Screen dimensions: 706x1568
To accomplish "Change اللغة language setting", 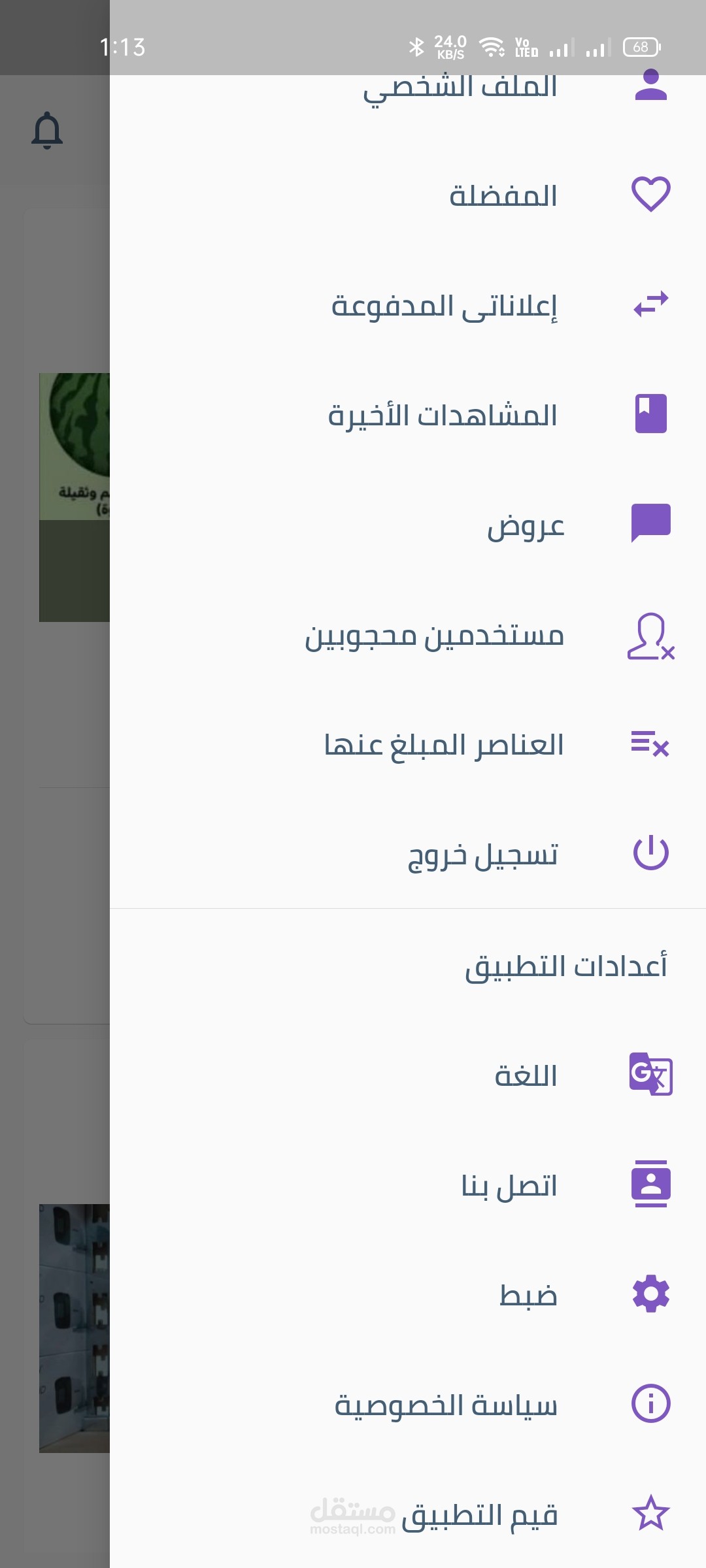I will (x=526, y=1075).
